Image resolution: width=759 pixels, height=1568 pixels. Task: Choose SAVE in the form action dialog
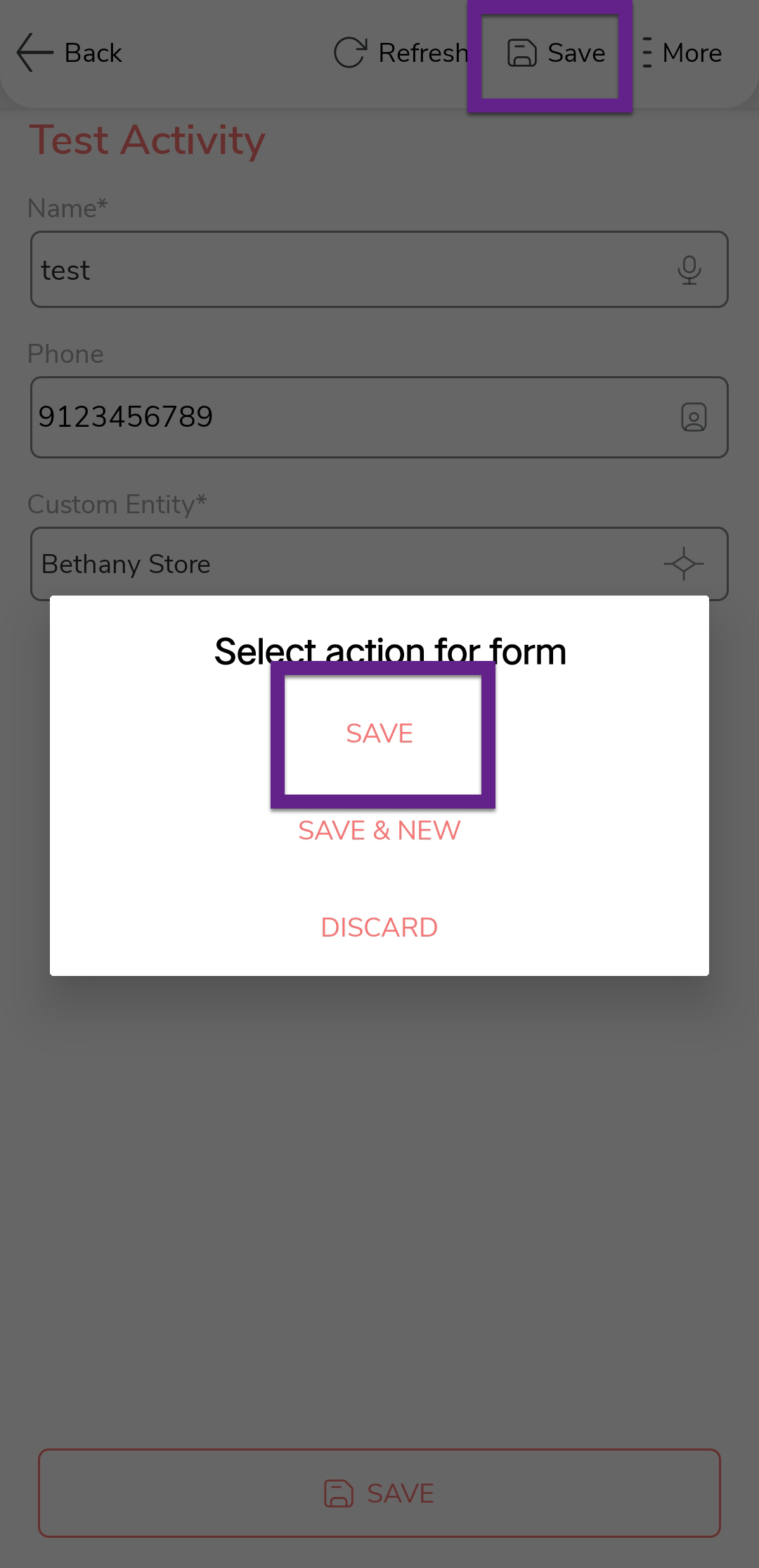click(x=379, y=733)
